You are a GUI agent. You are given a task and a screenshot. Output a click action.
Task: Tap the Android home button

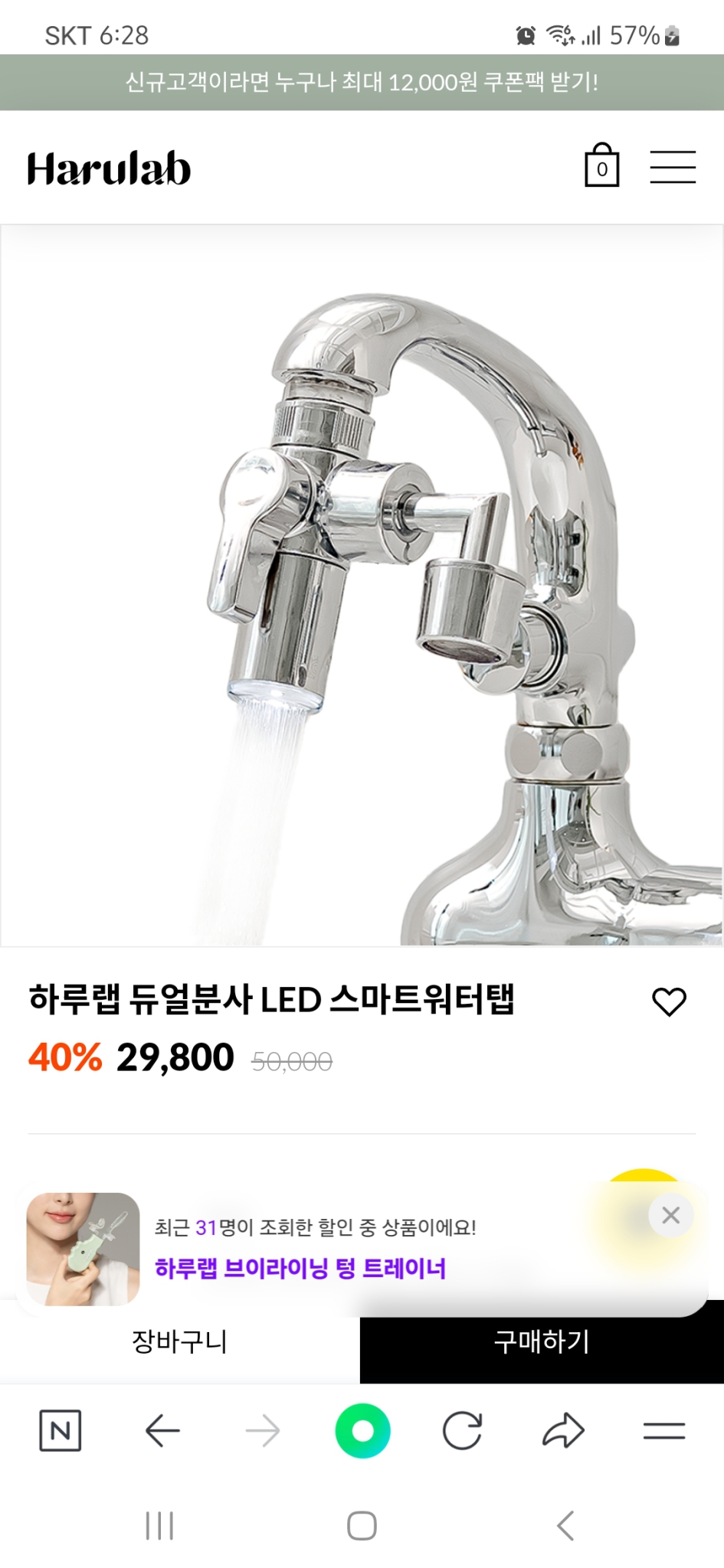click(362, 1525)
